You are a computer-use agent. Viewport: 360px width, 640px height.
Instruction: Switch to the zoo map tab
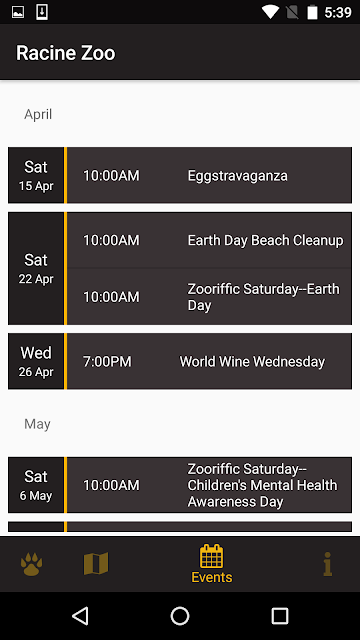pos(96,563)
